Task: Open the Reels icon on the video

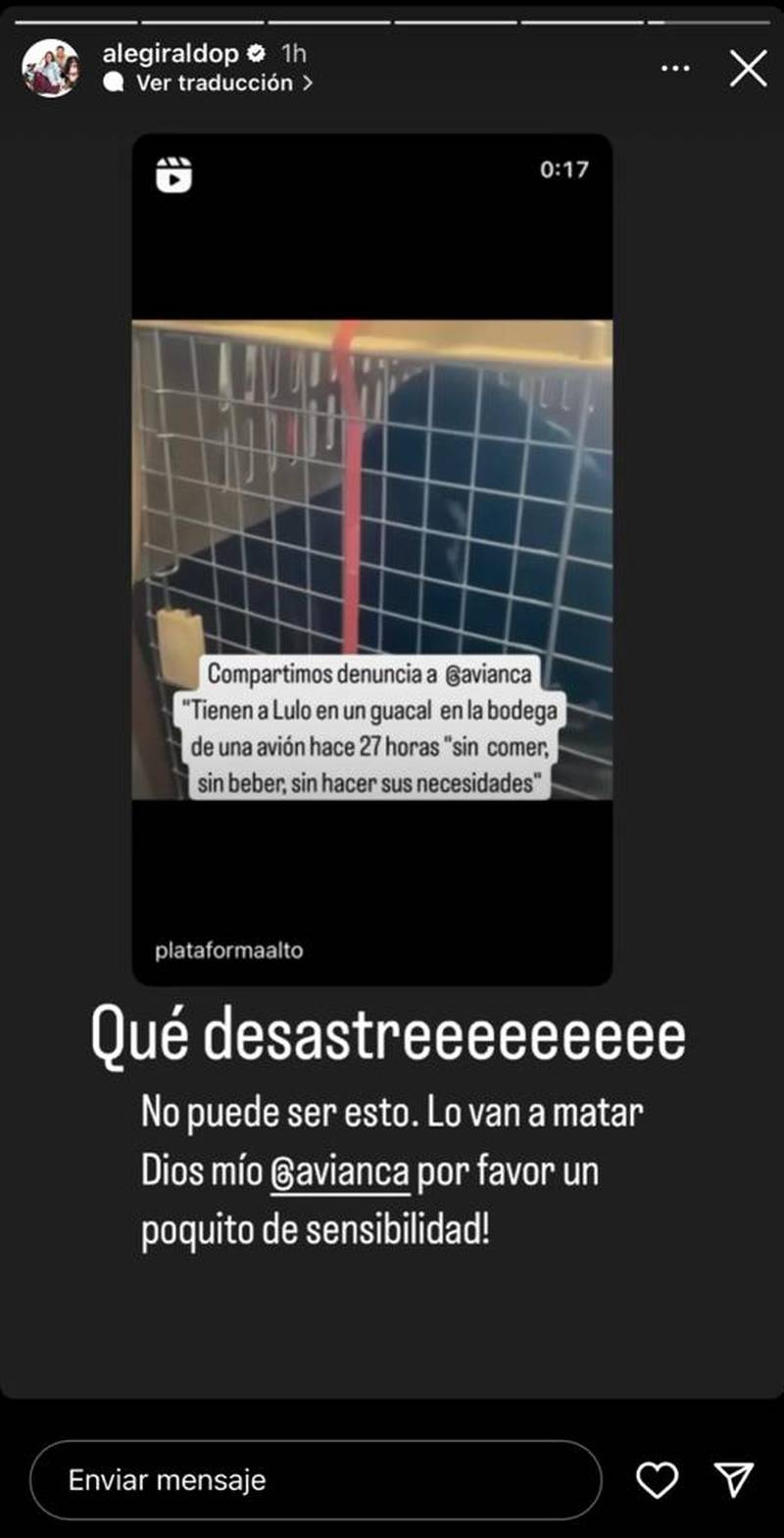Action: pos(172,176)
